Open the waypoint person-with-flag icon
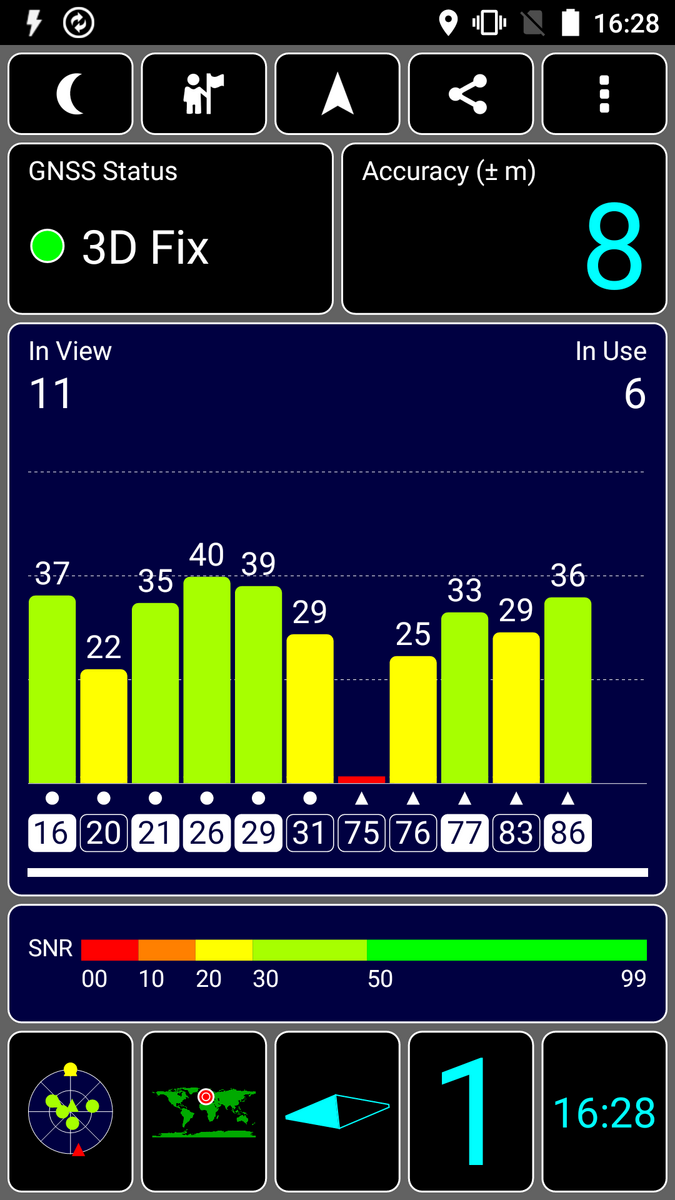 [204, 94]
